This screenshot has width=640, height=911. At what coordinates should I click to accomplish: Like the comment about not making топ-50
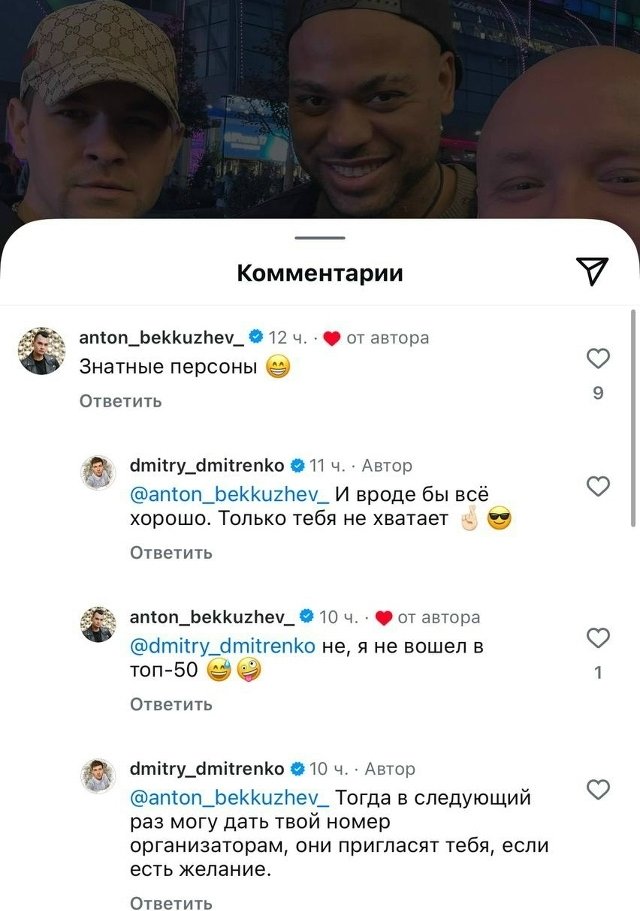click(x=598, y=638)
